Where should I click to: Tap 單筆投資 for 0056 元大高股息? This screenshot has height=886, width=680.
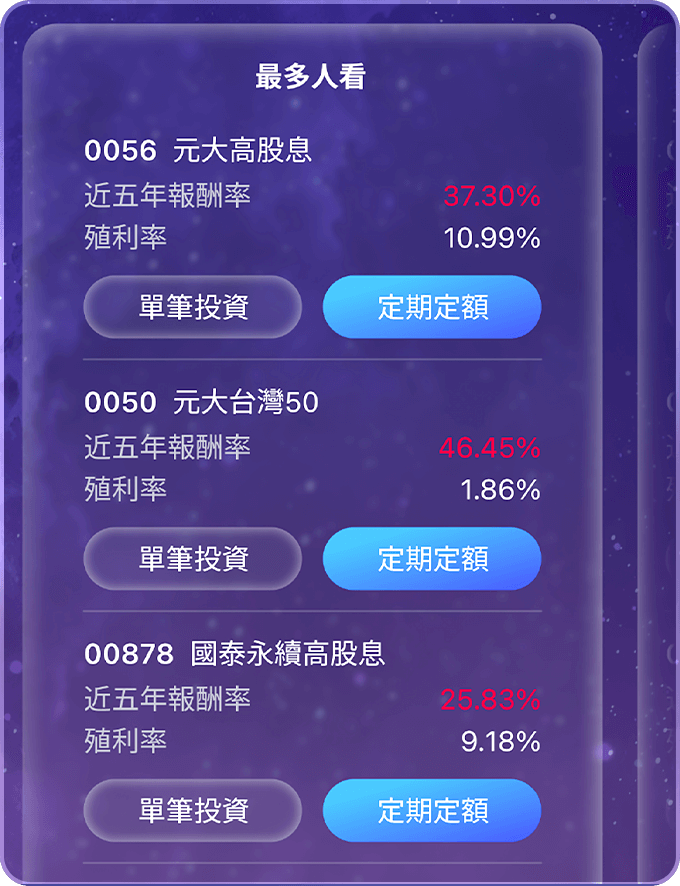pyautogui.click(x=192, y=307)
